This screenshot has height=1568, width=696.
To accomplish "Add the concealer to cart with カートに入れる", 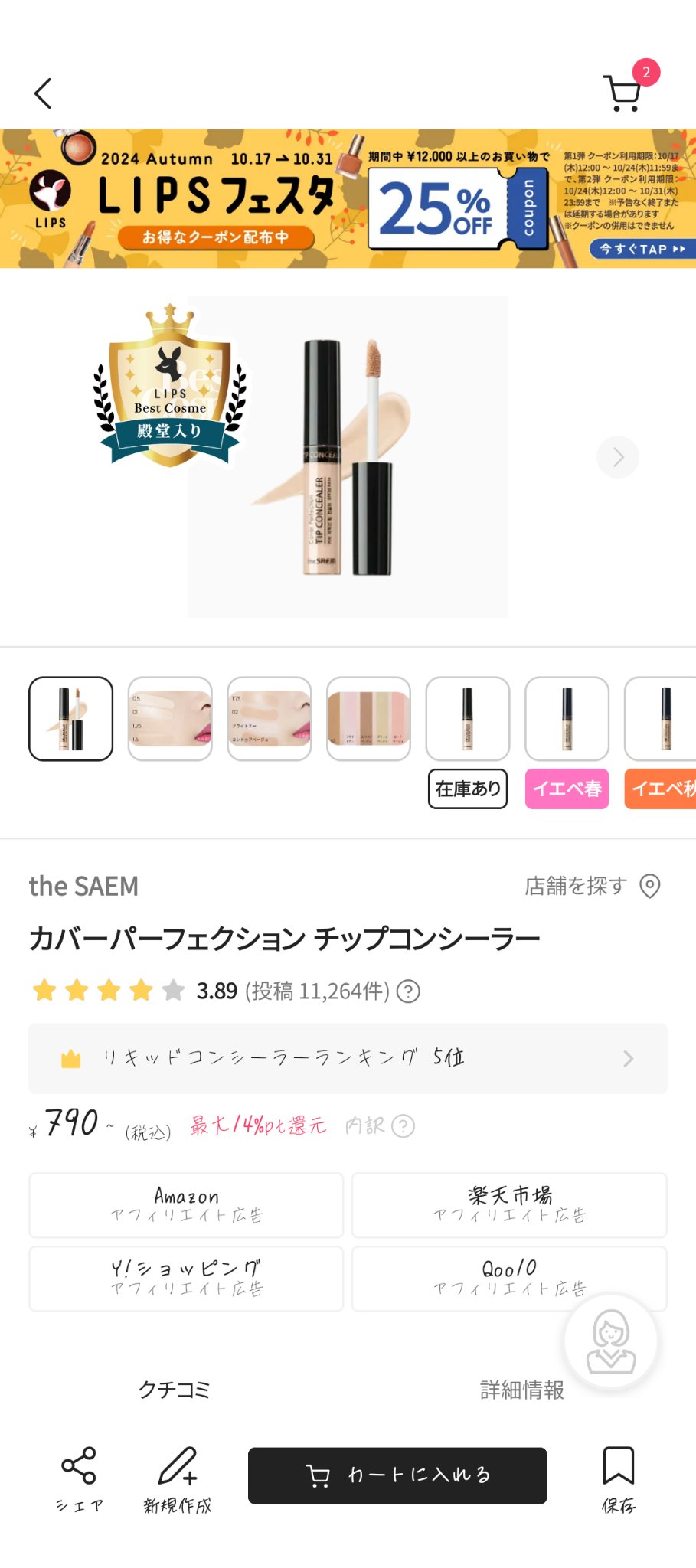I will tap(397, 1475).
